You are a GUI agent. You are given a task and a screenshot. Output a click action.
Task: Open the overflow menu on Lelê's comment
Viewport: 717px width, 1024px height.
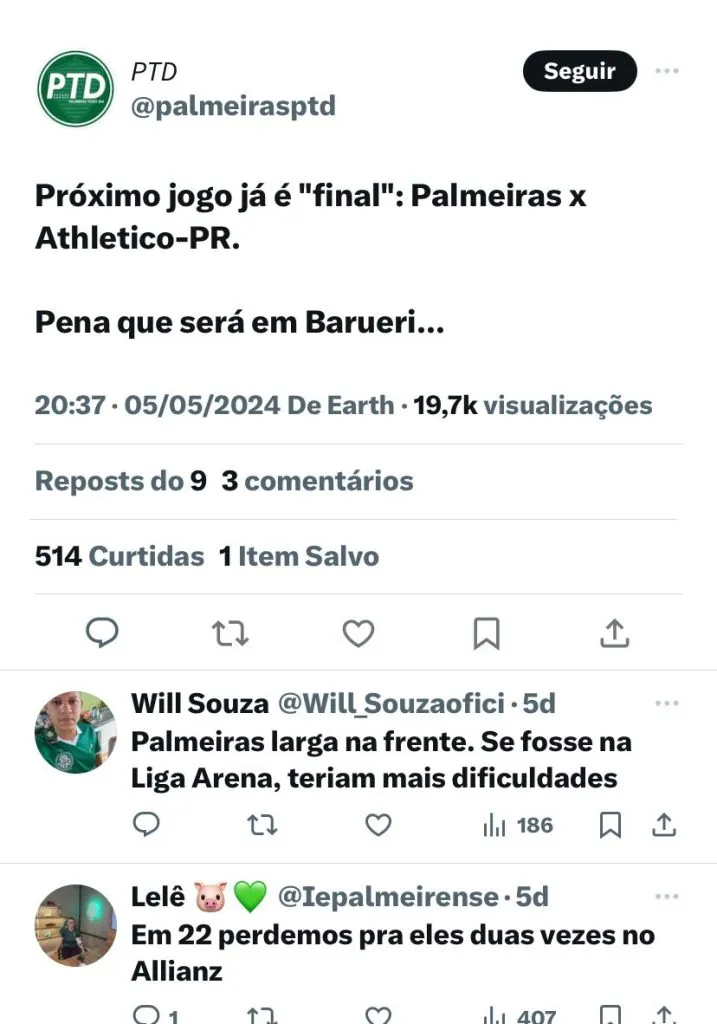(x=667, y=897)
